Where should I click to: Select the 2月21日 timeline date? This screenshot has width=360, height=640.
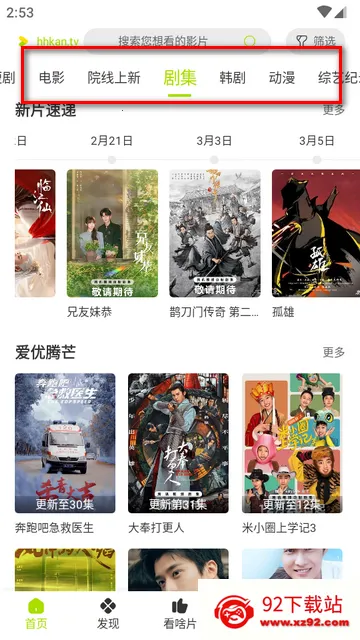coord(111,141)
